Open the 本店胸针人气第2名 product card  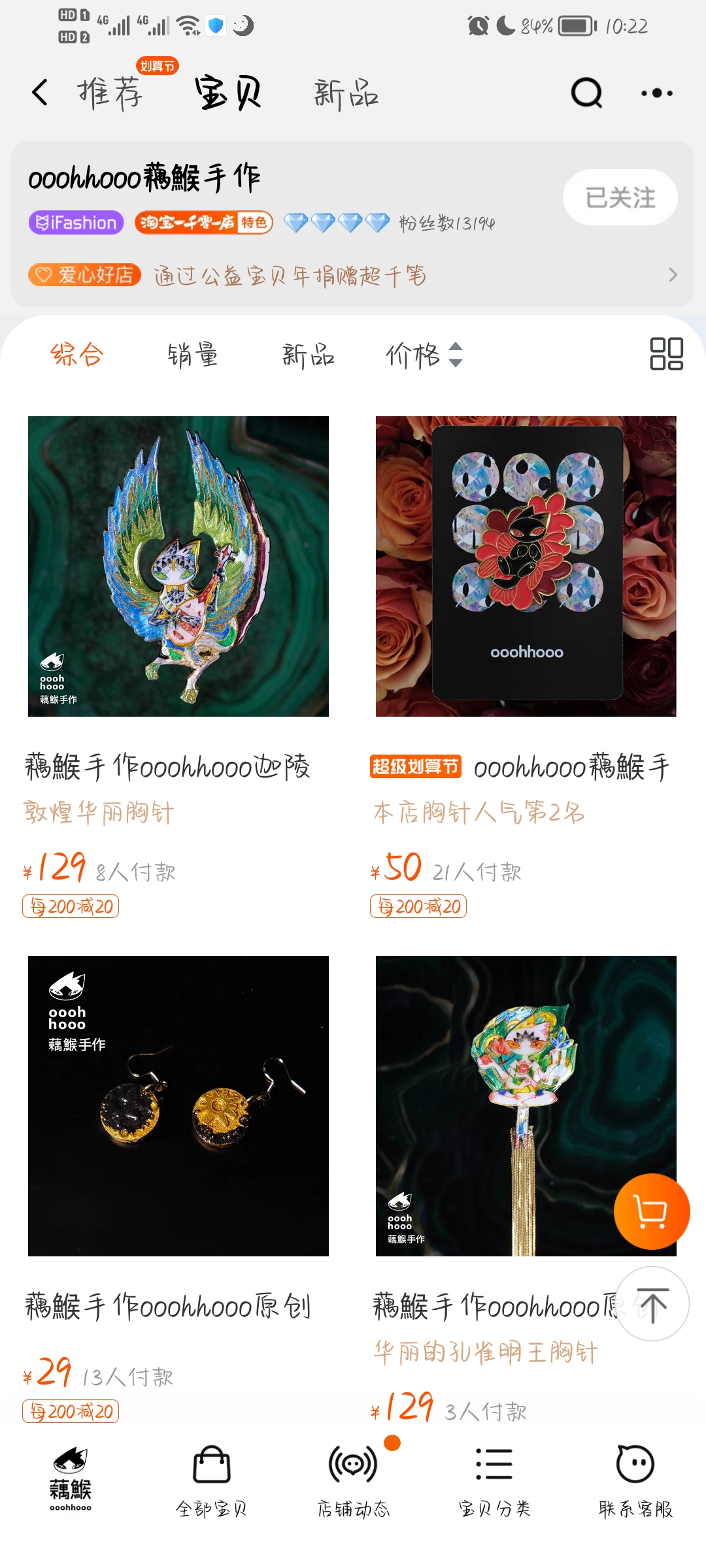point(526,566)
